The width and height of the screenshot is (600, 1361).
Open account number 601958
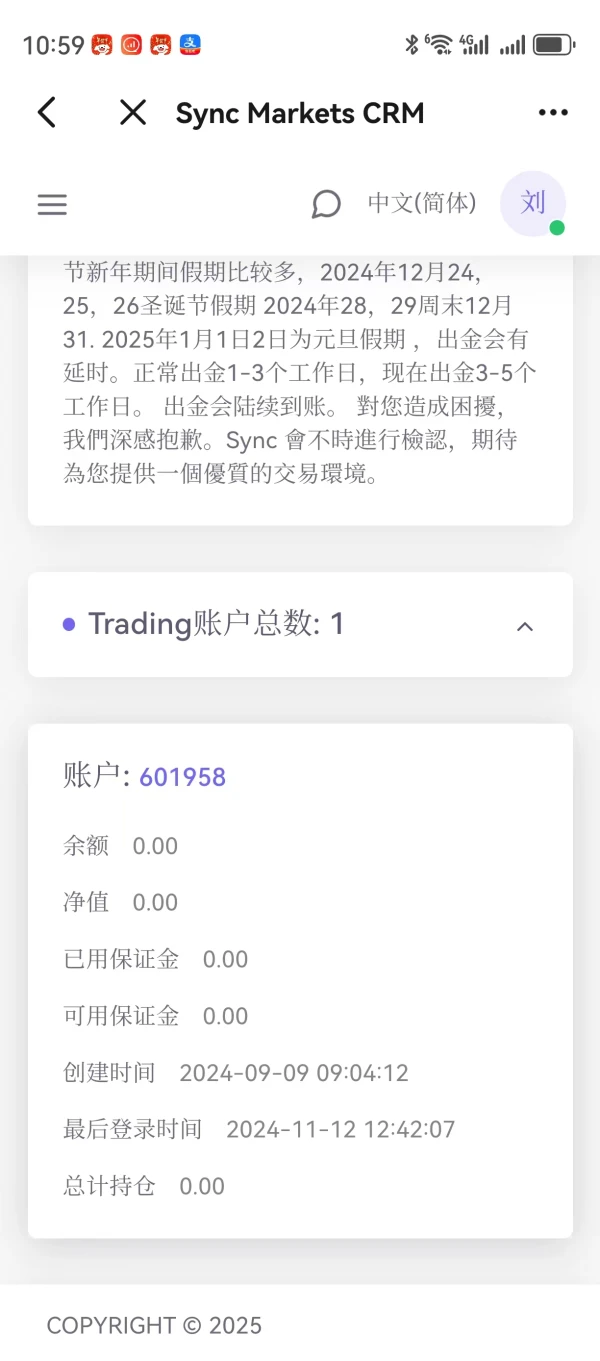pyautogui.click(x=182, y=777)
